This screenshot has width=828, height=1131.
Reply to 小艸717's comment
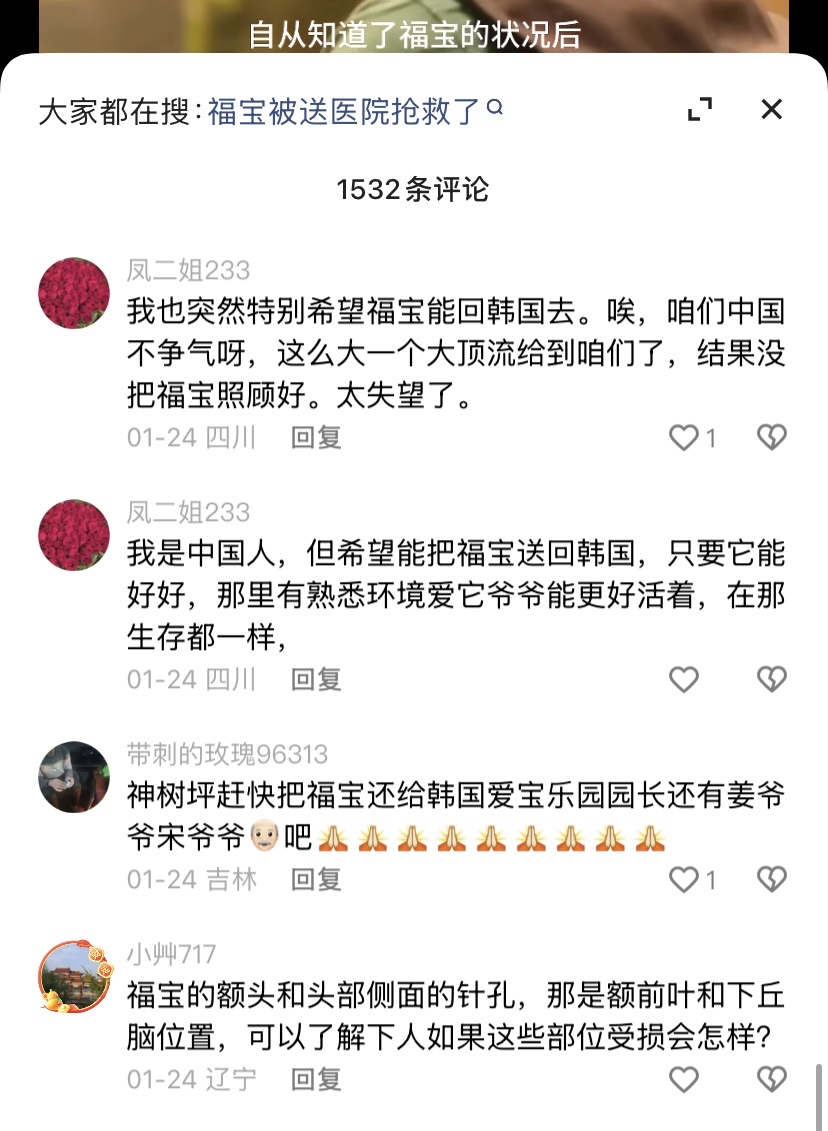pos(316,1079)
